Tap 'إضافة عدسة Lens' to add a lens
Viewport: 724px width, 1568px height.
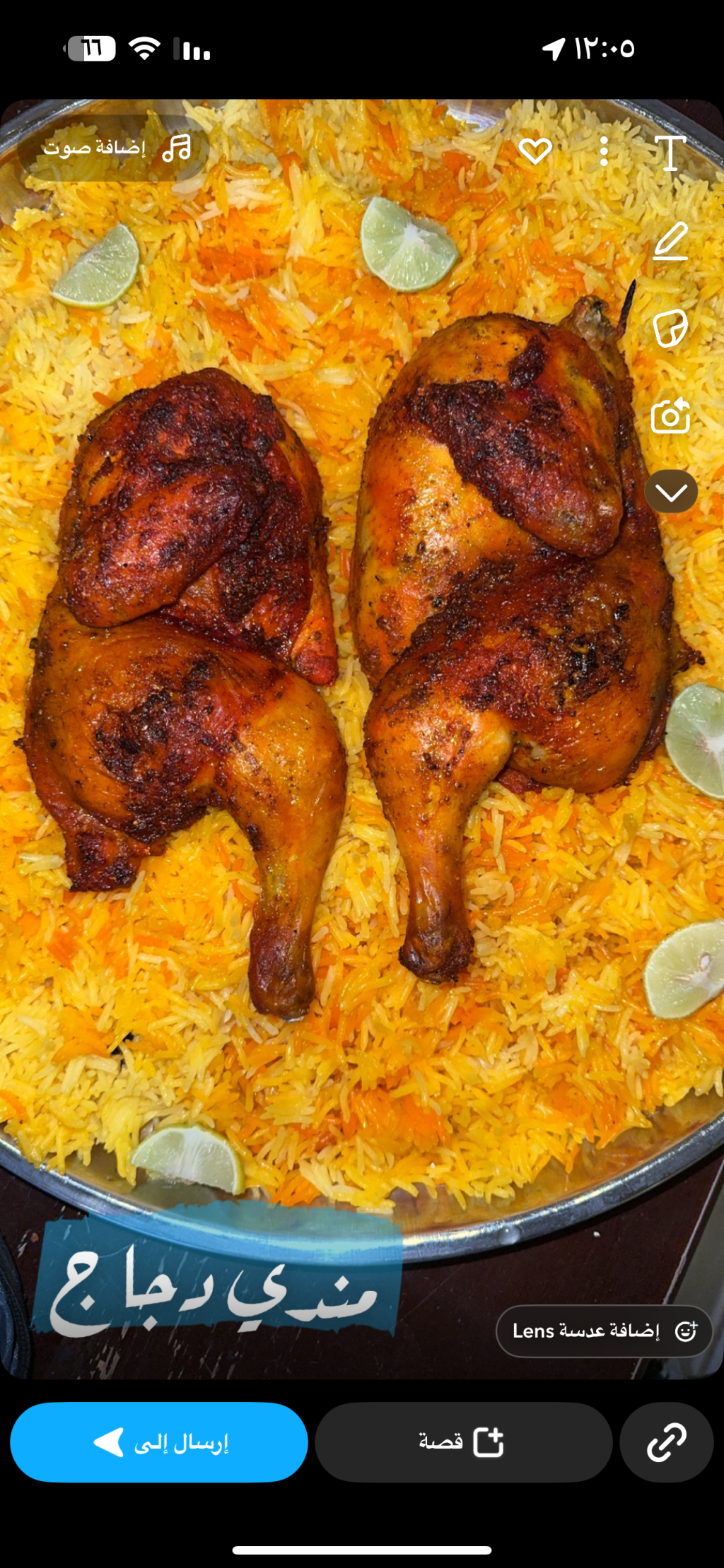pyautogui.click(x=604, y=1331)
